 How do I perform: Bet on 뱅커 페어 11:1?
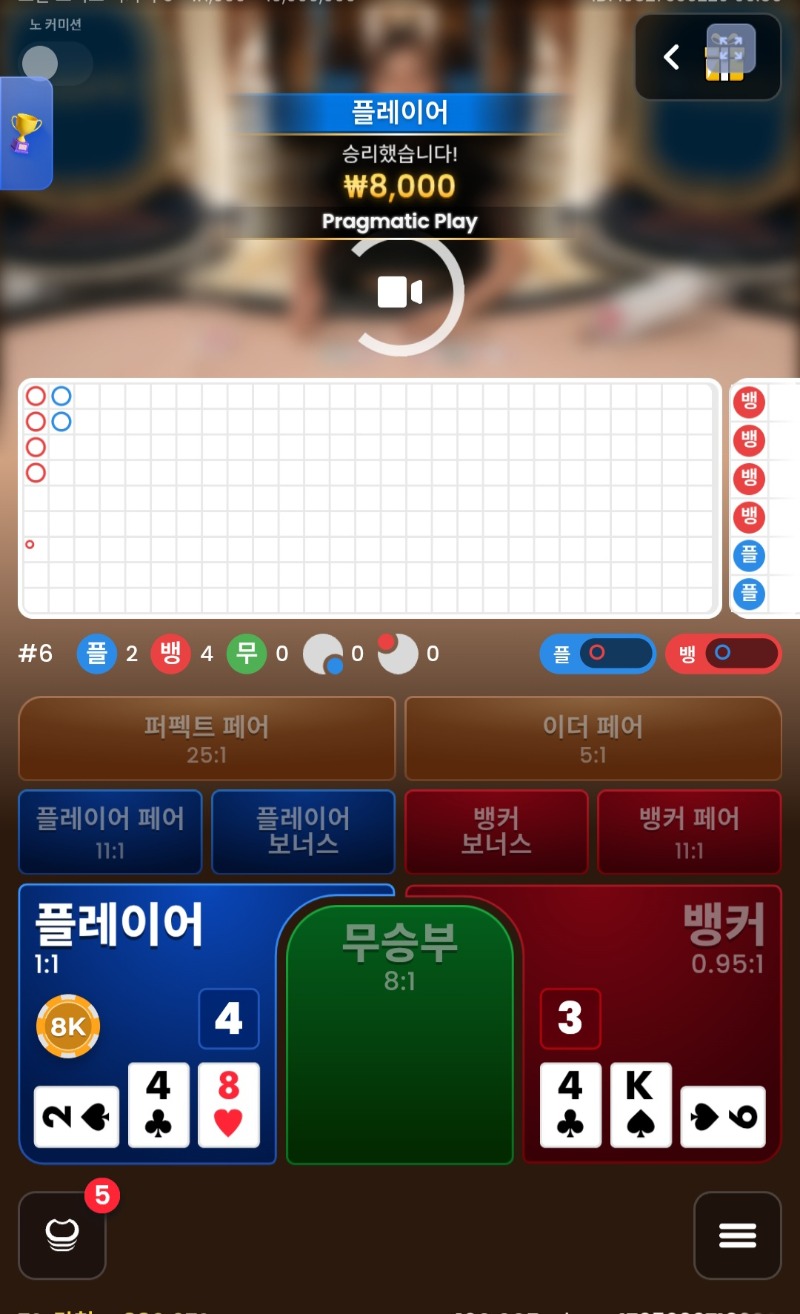point(689,832)
